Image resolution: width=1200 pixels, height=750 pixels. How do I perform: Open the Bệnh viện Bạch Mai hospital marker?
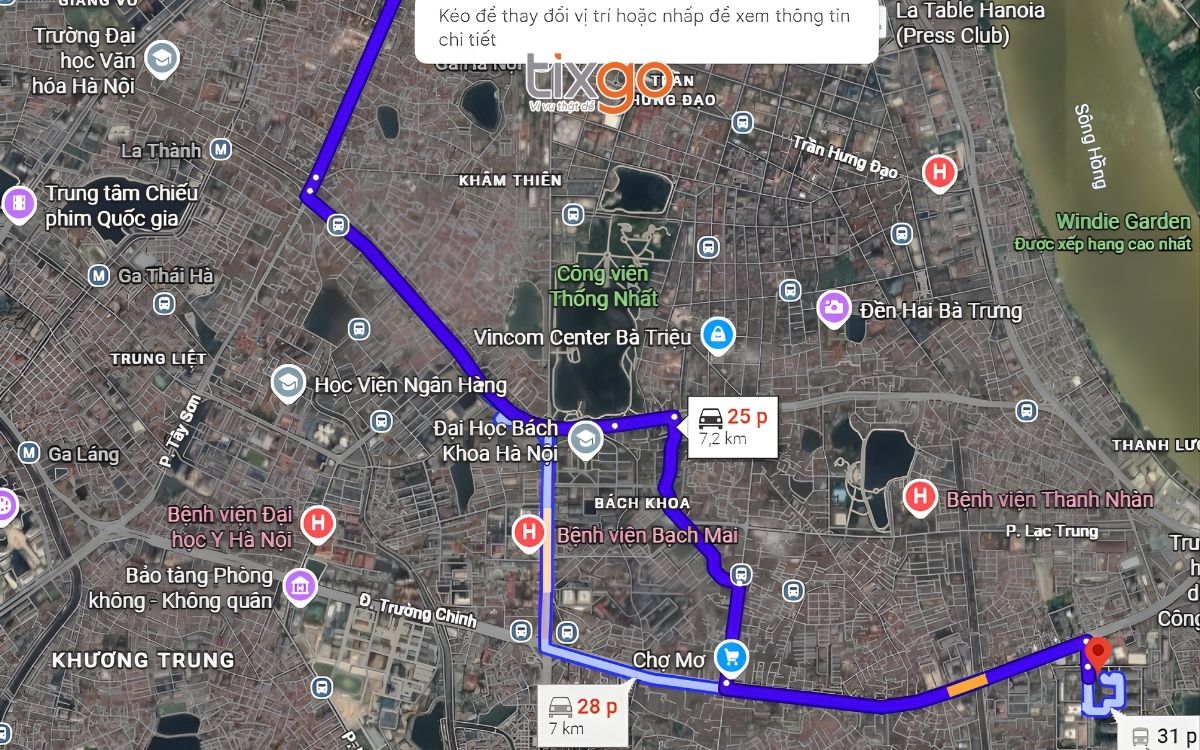[x=528, y=534]
